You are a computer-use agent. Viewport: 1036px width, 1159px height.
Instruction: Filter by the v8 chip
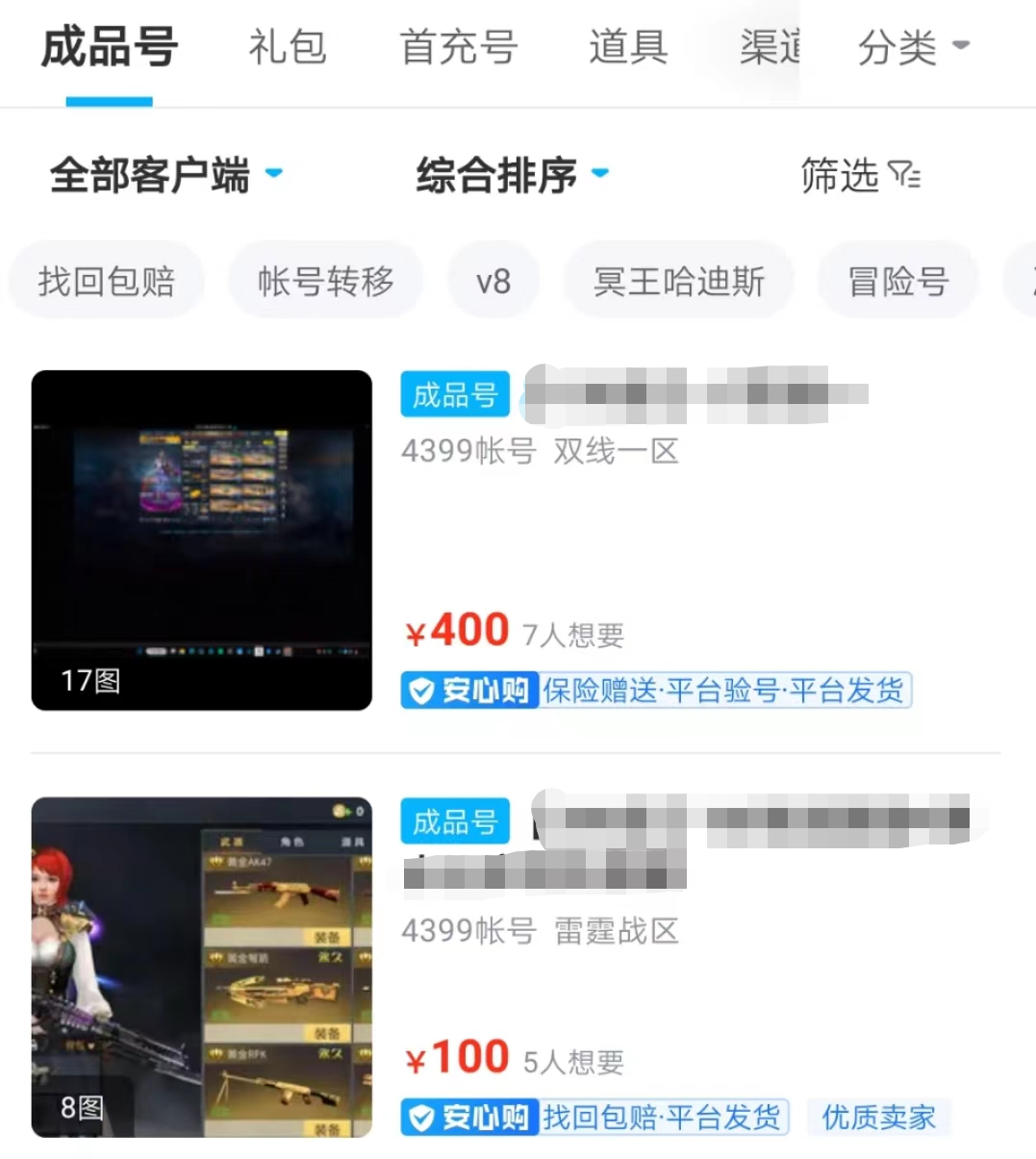click(x=493, y=281)
